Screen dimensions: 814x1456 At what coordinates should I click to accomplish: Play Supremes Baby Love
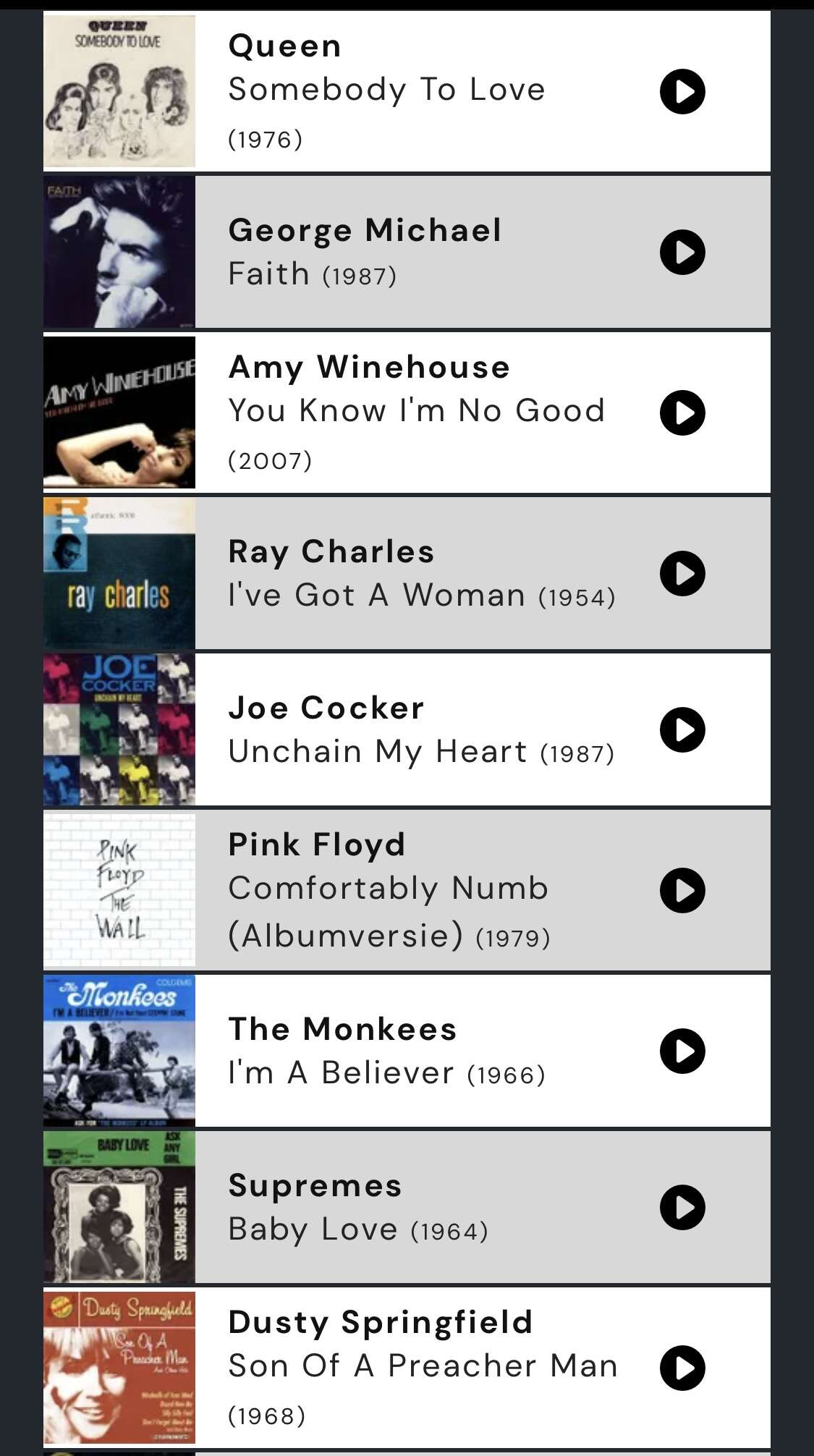coord(682,1208)
